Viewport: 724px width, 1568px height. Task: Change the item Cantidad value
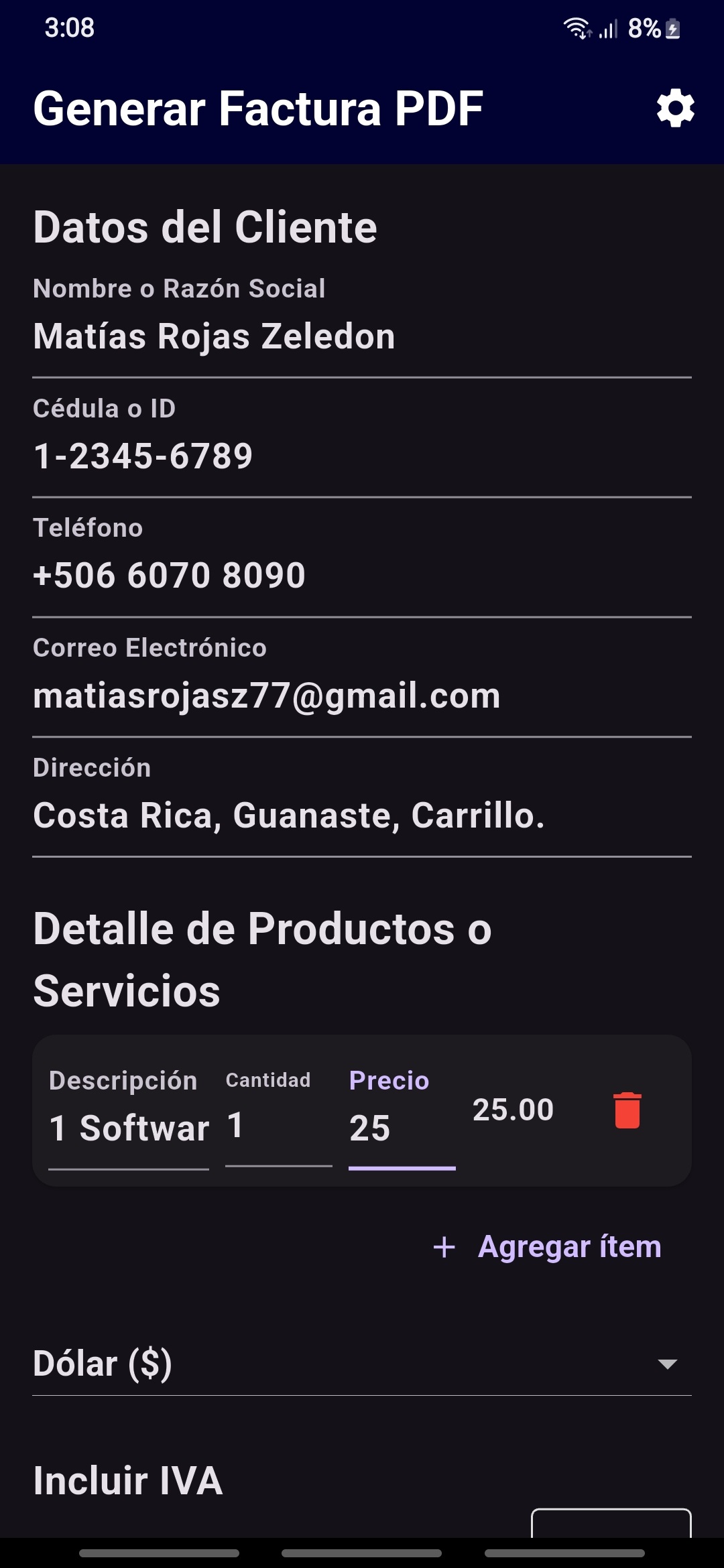coord(278,1126)
